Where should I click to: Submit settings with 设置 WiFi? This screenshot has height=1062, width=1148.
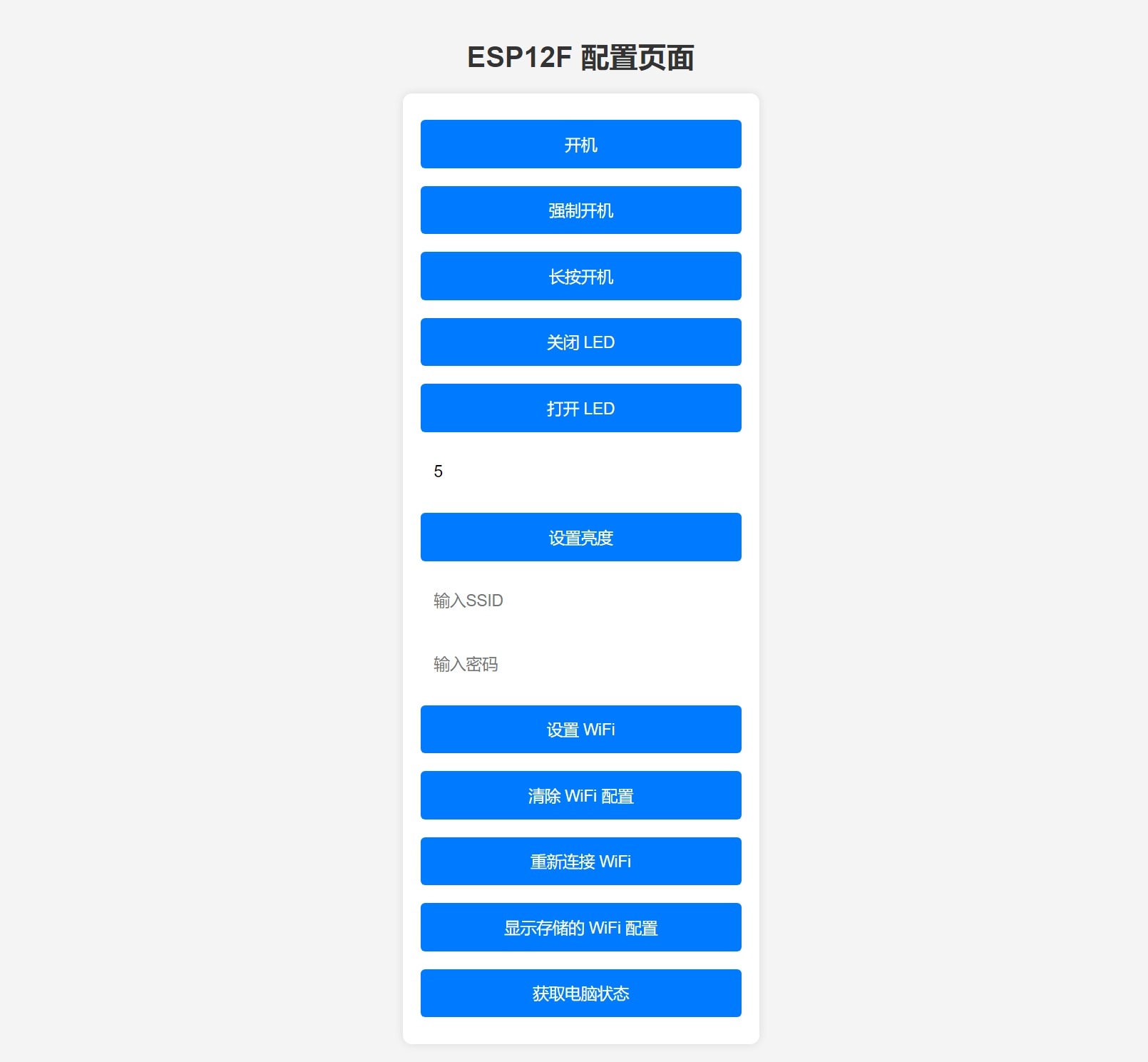[580, 729]
